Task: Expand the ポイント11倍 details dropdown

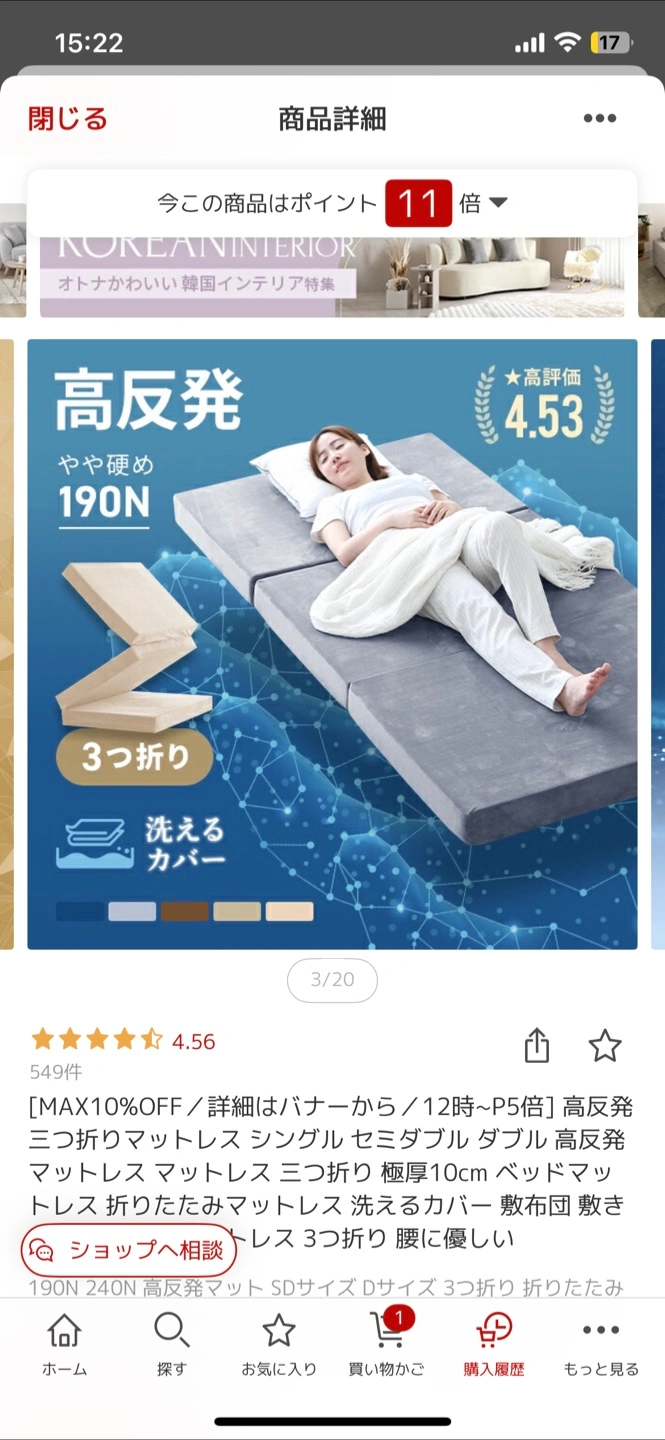Action: click(x=498, y=203)
